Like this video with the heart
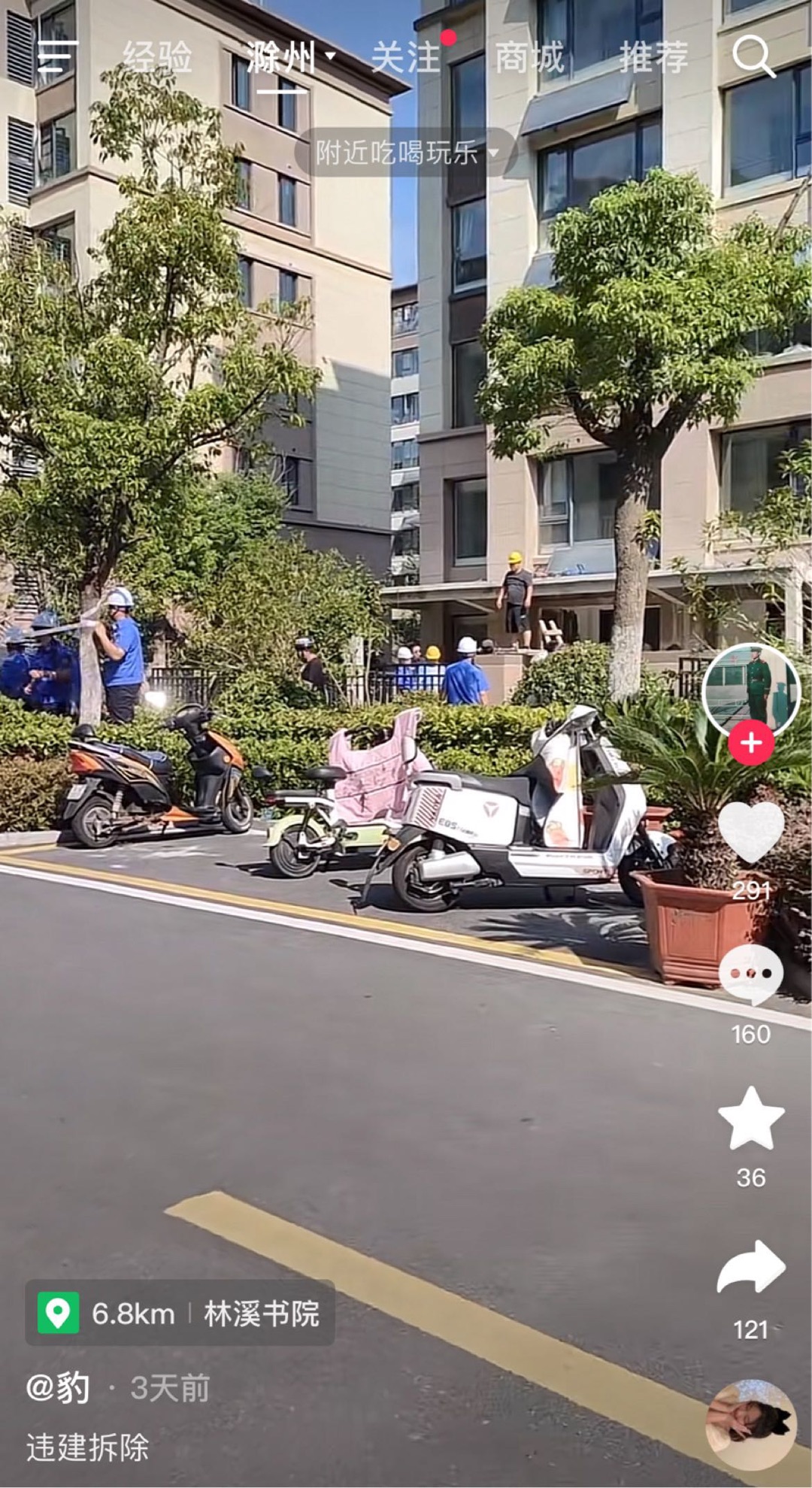Image resolution: width=812 pixels, height=1488 pixels. (x=751, y=832)
